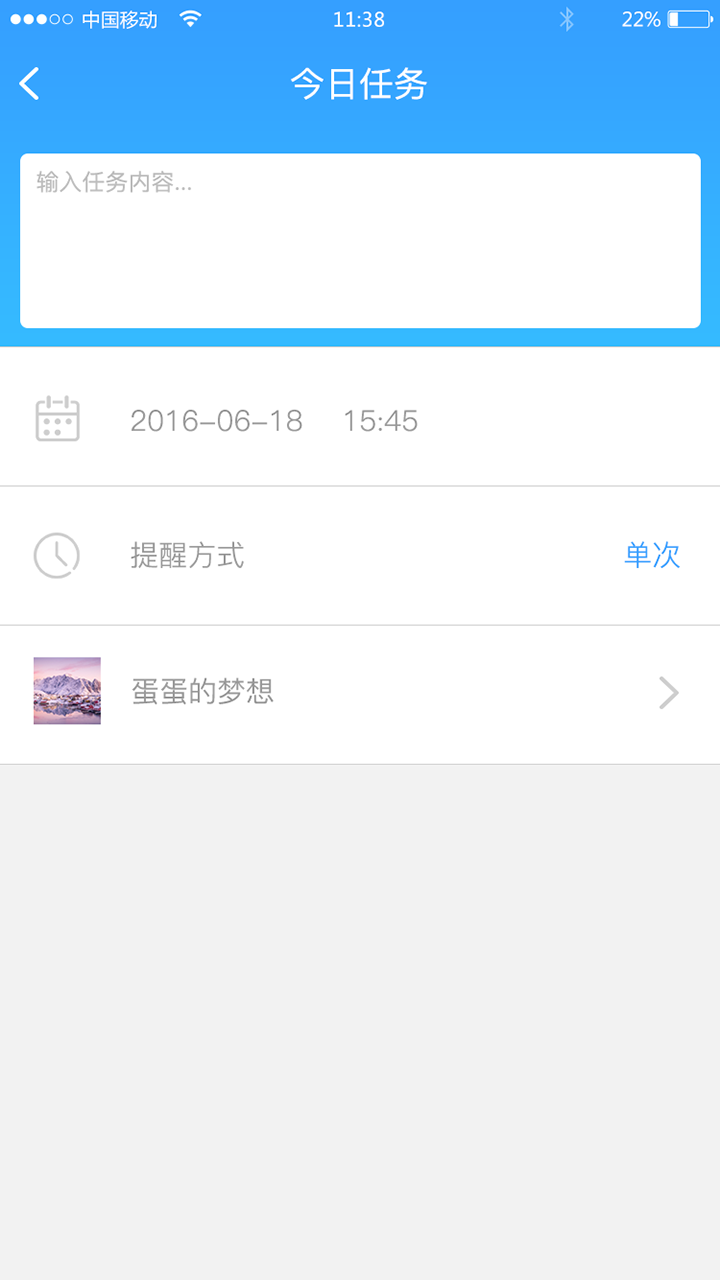Image resolution: width=720 pixels, height=1280 pixels.
Task: Tap the back arrow in the header
Action: 29,84
